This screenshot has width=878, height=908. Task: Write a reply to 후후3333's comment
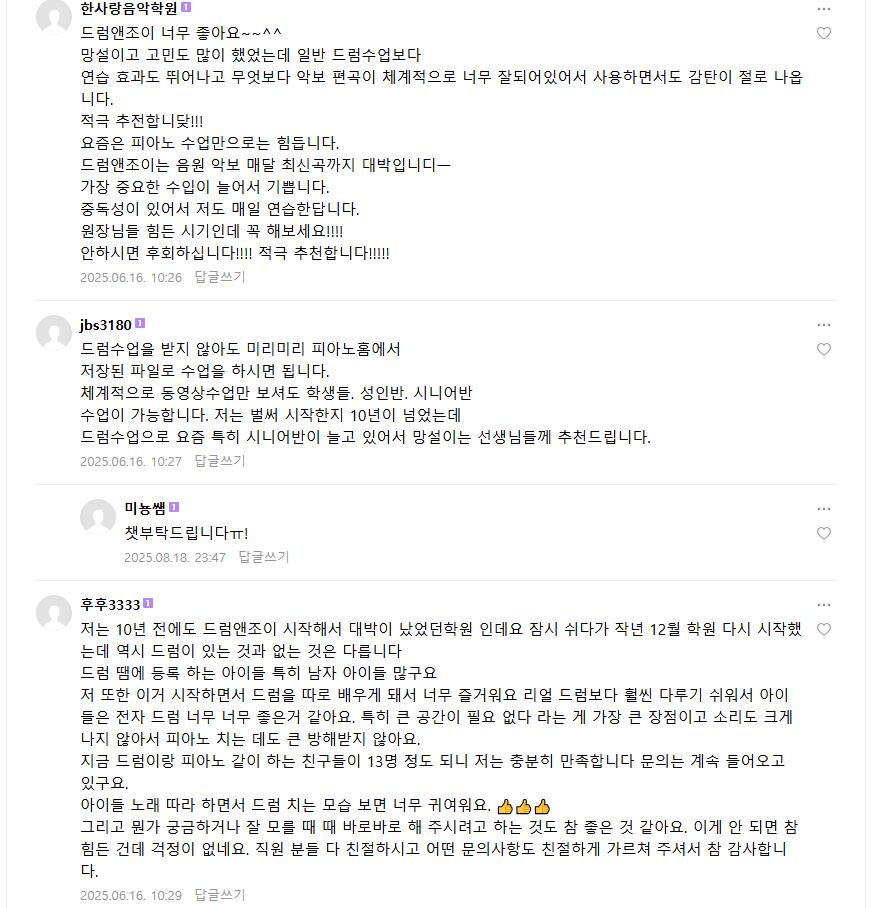(x=219, y=895)
